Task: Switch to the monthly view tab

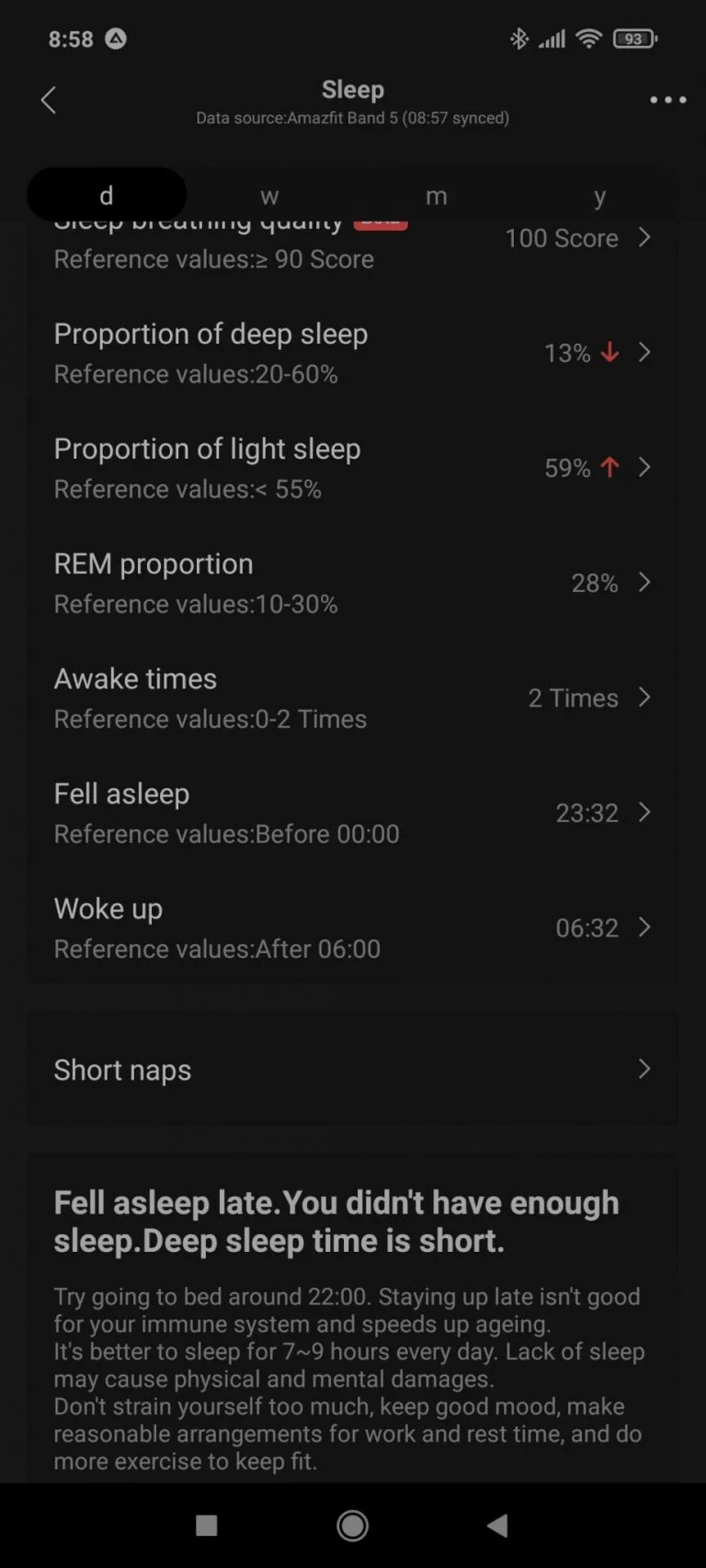Action: click(436, 195)
